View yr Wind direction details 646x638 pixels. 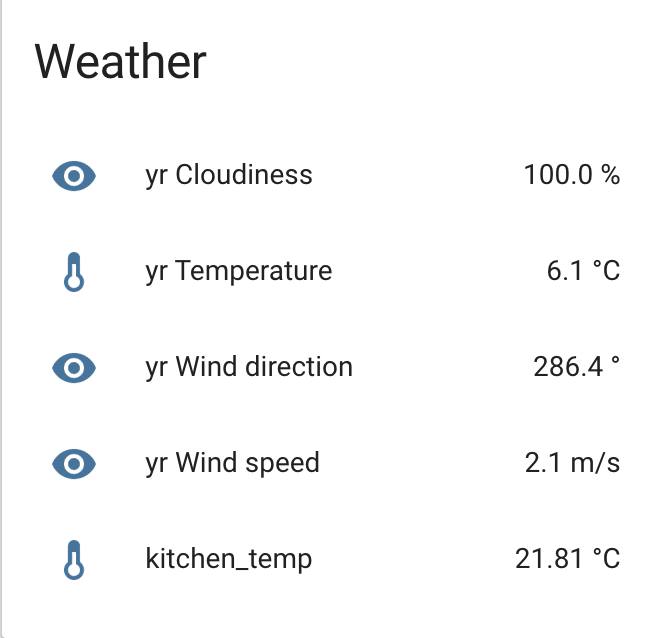click(x=249, y=367)
